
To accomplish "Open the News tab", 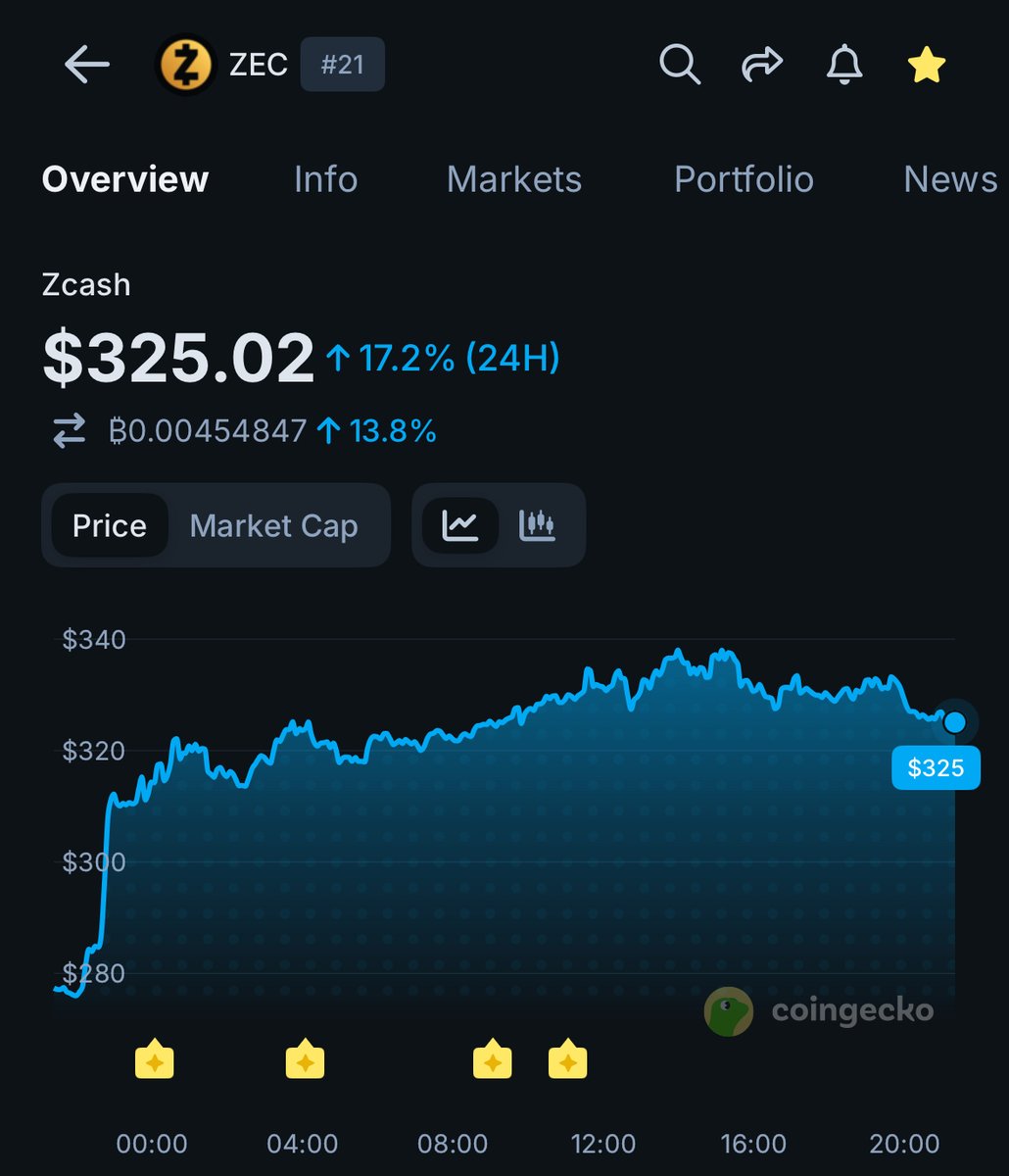I will 949,179.
